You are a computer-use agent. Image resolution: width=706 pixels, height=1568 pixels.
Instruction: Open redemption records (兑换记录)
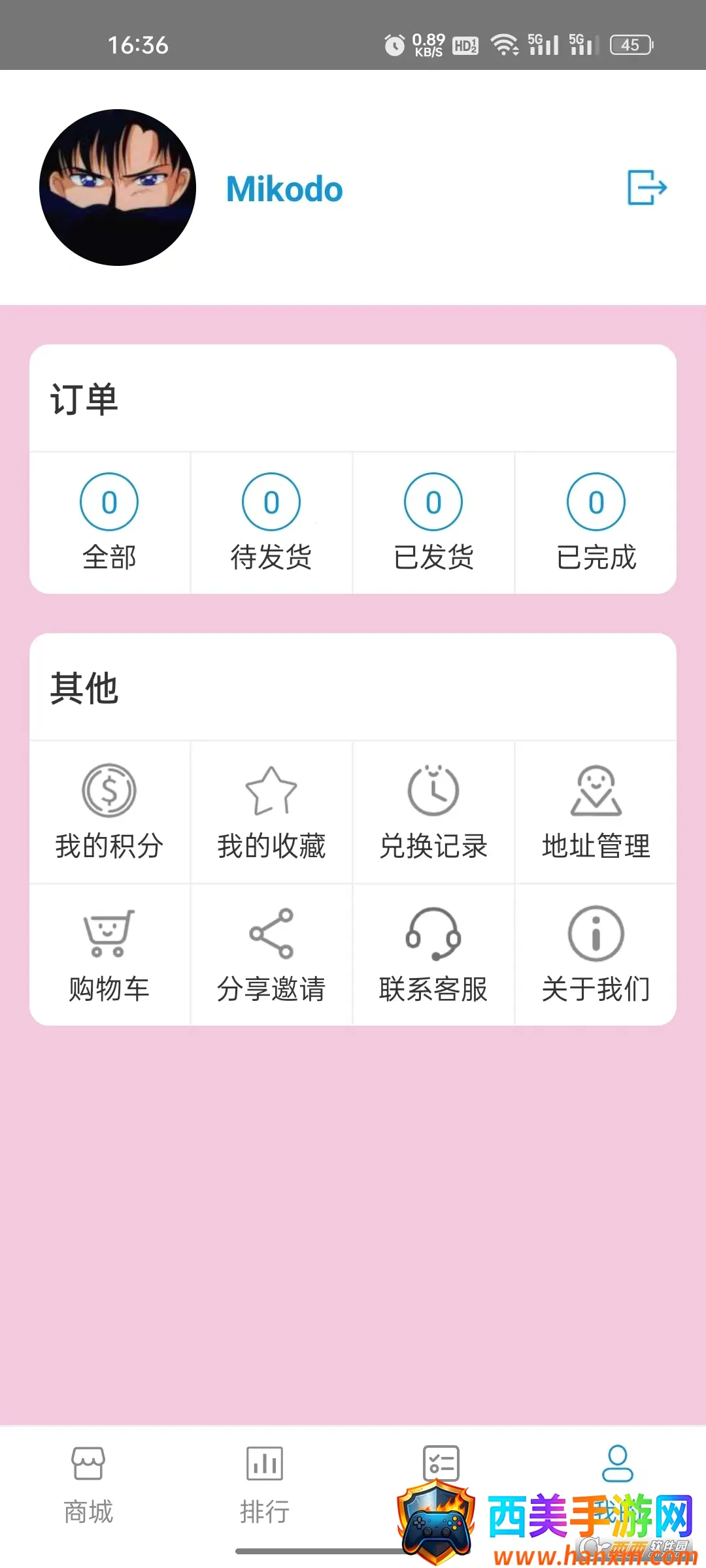pyautogui.click(x=433, y=812)
